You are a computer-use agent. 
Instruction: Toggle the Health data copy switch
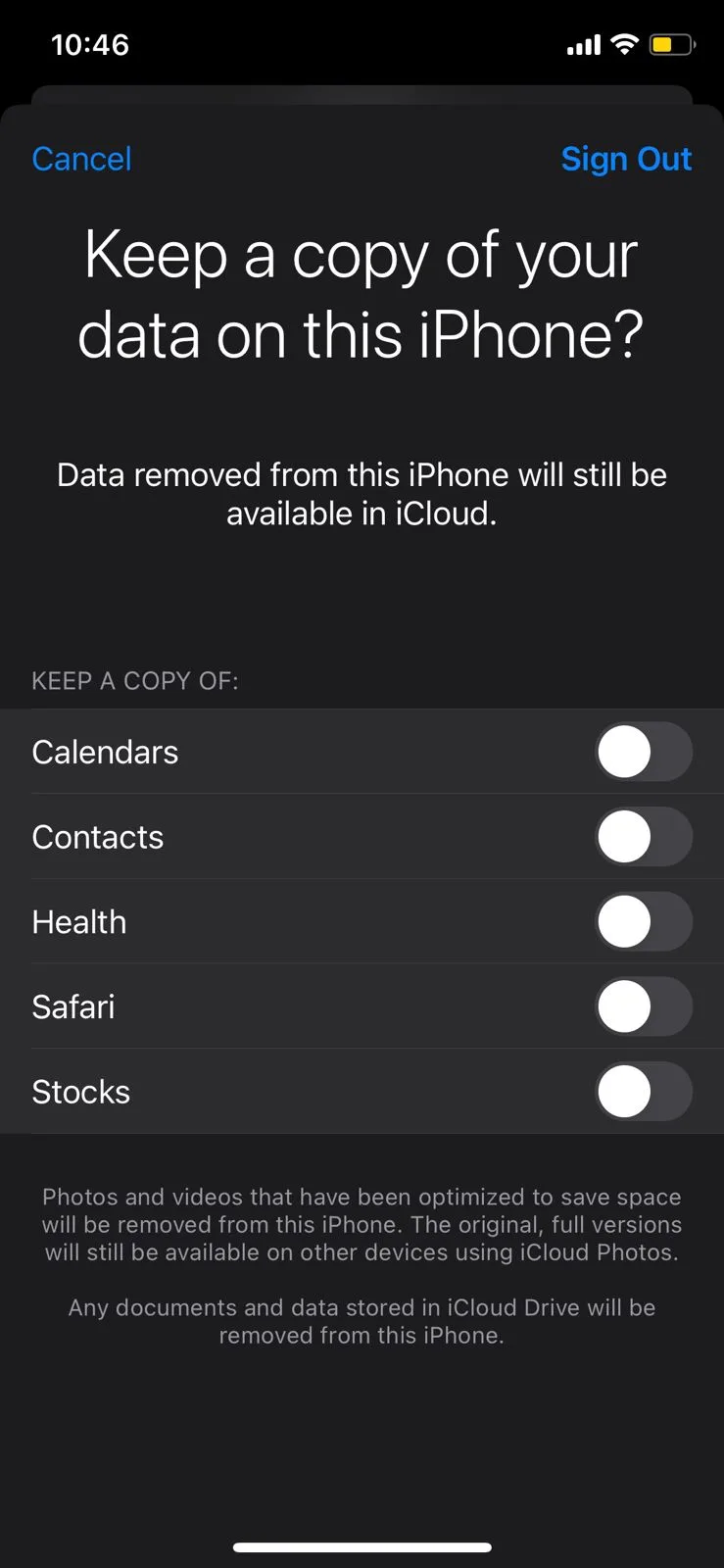tap(644, 922)
